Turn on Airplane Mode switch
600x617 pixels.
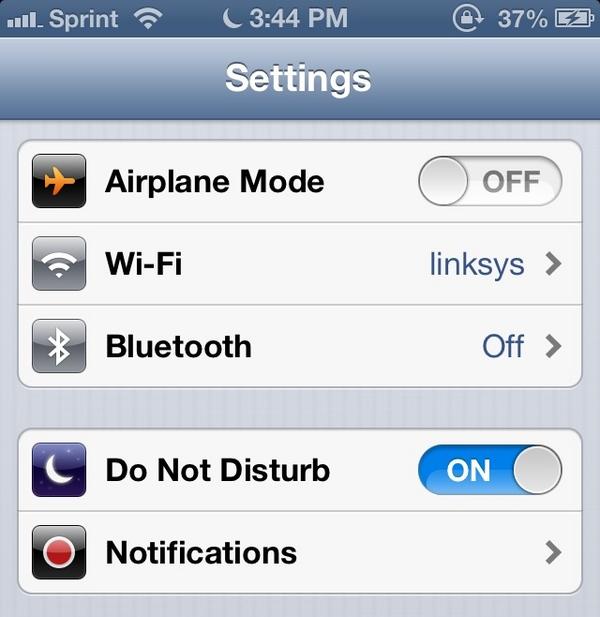coord(489,182)
